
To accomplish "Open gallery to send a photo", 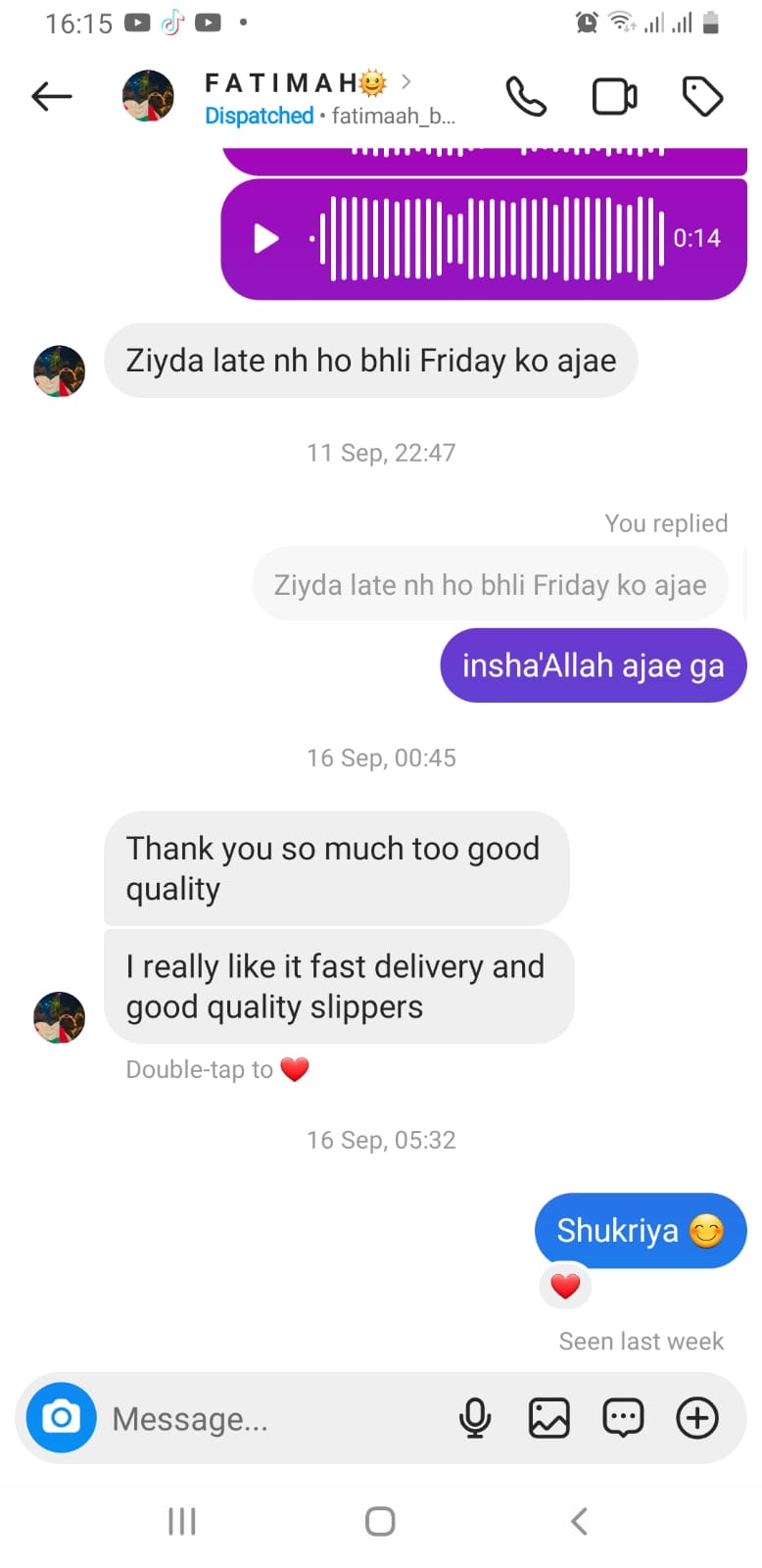I will pyautogui.click(x=549, y=1418).
